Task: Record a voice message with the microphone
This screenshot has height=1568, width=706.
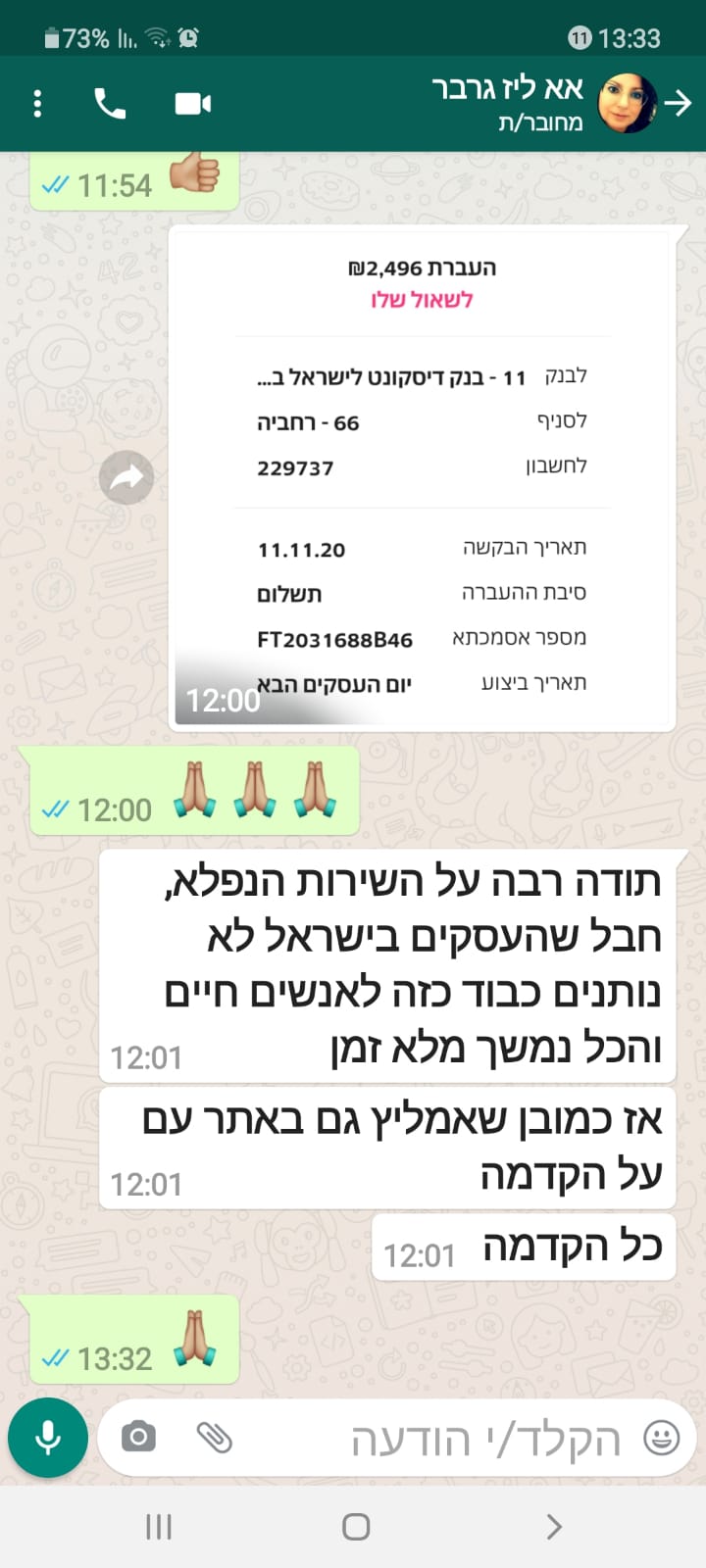Action: 48,1438
